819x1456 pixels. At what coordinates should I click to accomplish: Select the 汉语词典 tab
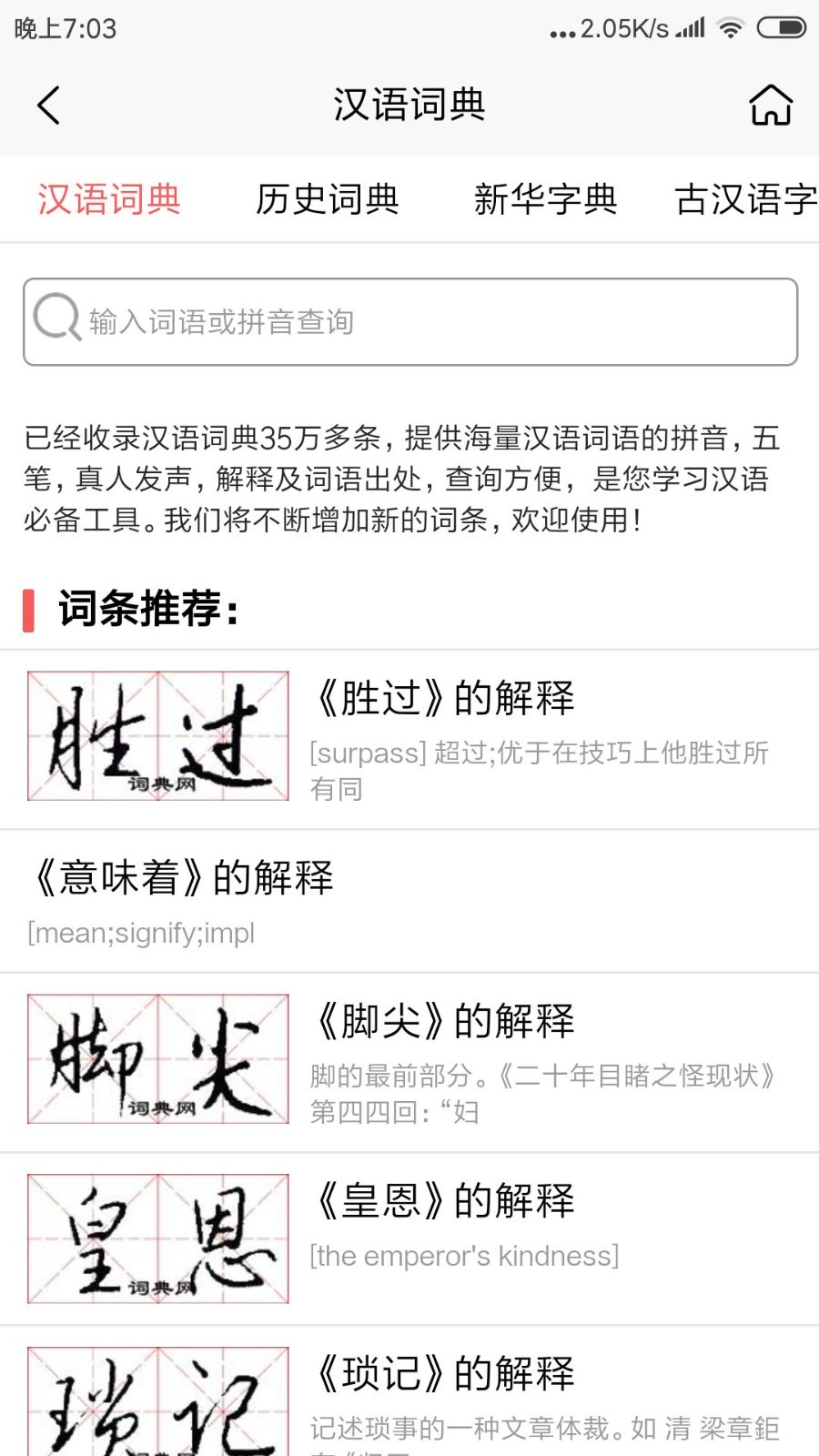coord(109,199)
